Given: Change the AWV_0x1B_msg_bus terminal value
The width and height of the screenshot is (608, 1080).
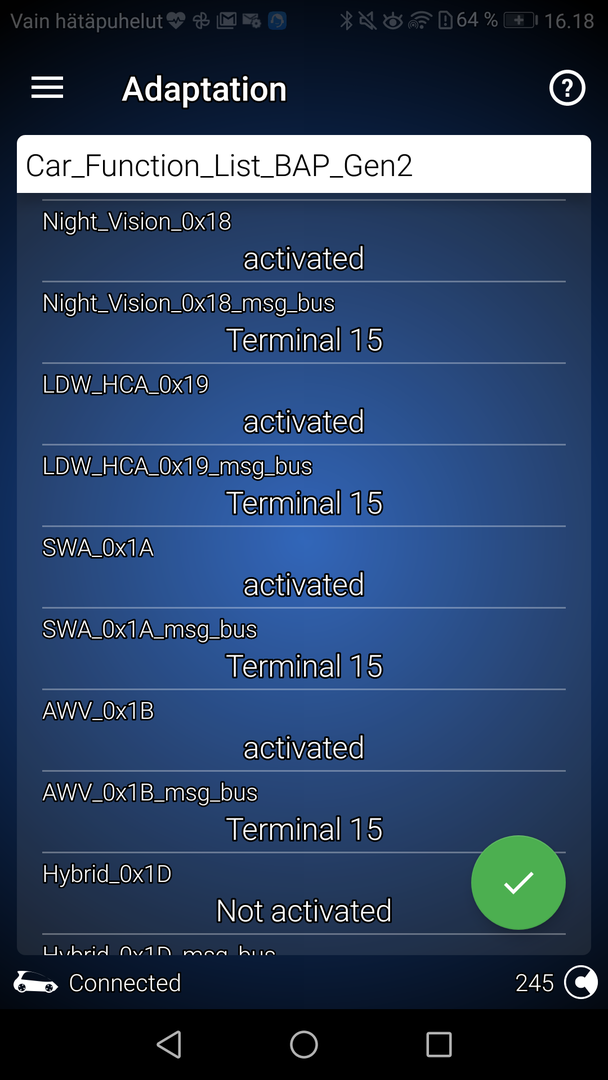Looking at the screenshot, I should pyautogui.click(x=304, y=829).
